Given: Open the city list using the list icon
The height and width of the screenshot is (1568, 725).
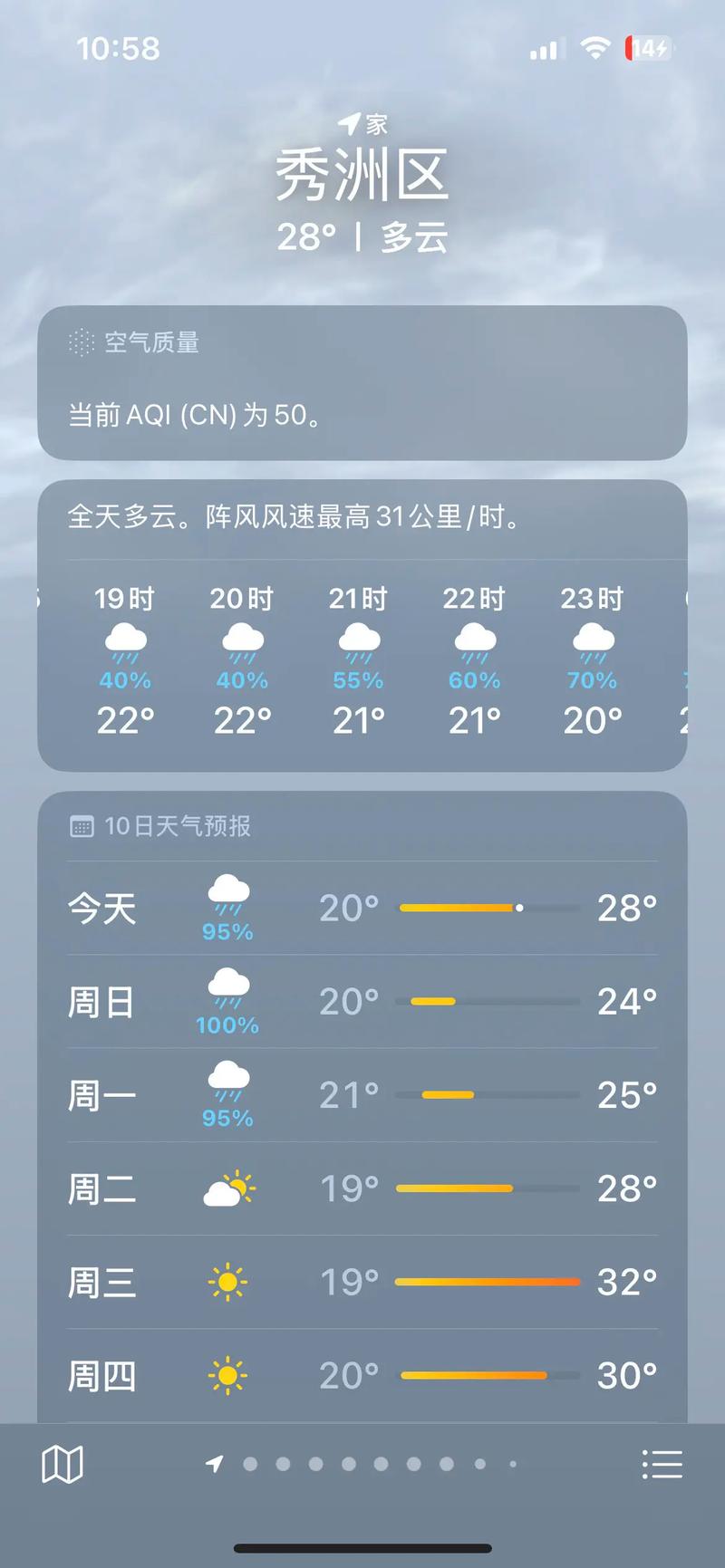Looking at the screenshot, I should pos(663,1462).
